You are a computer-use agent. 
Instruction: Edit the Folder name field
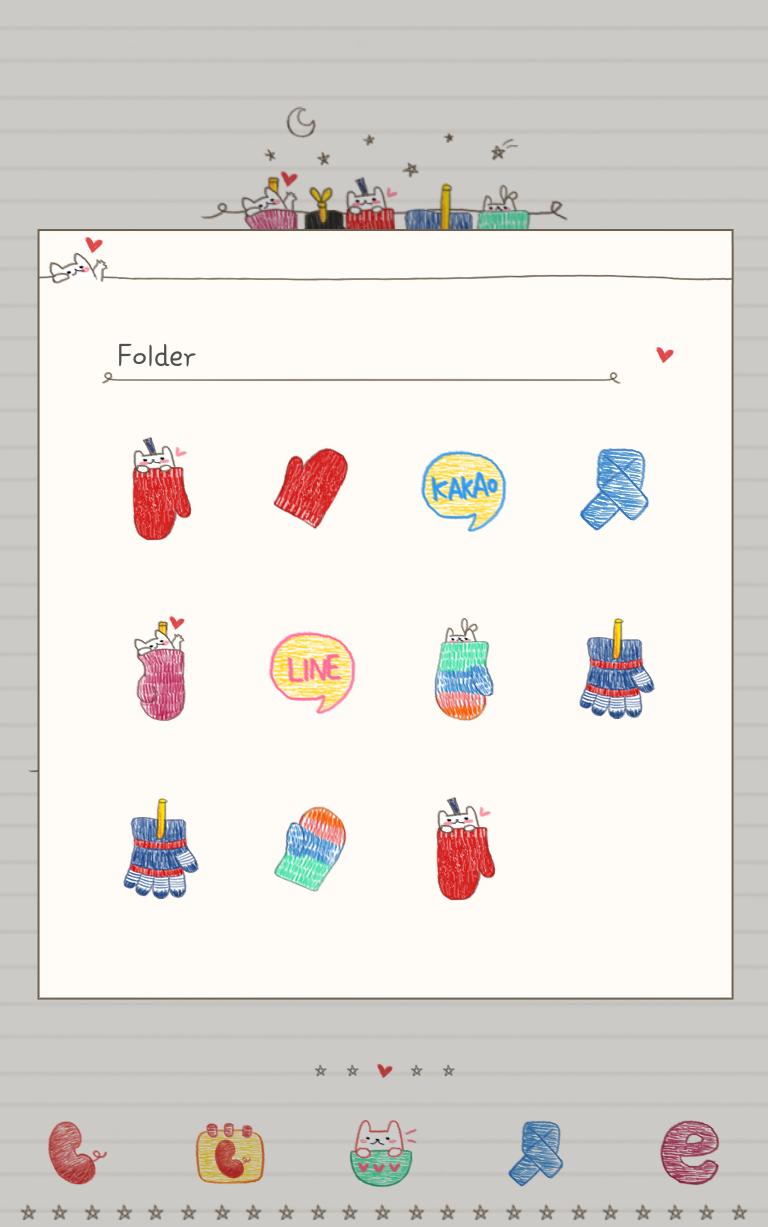coord(360,356)
